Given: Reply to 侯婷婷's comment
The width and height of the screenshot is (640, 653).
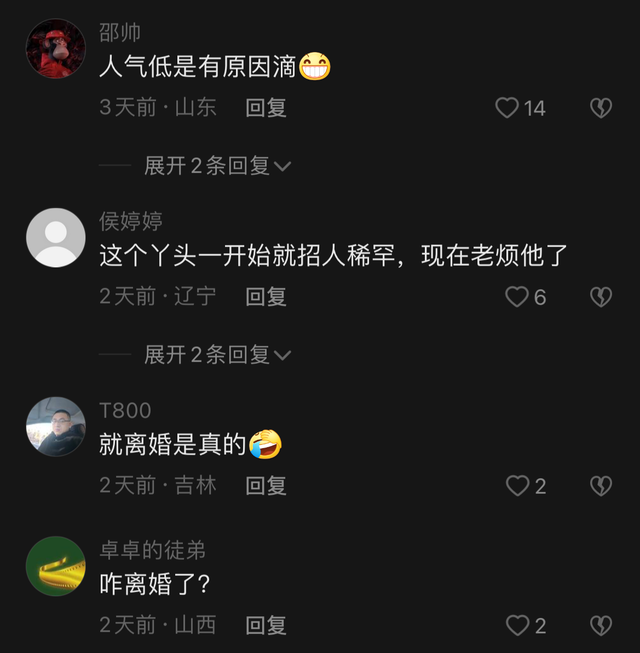Looking at the screenshot, I should pos(266,297).
